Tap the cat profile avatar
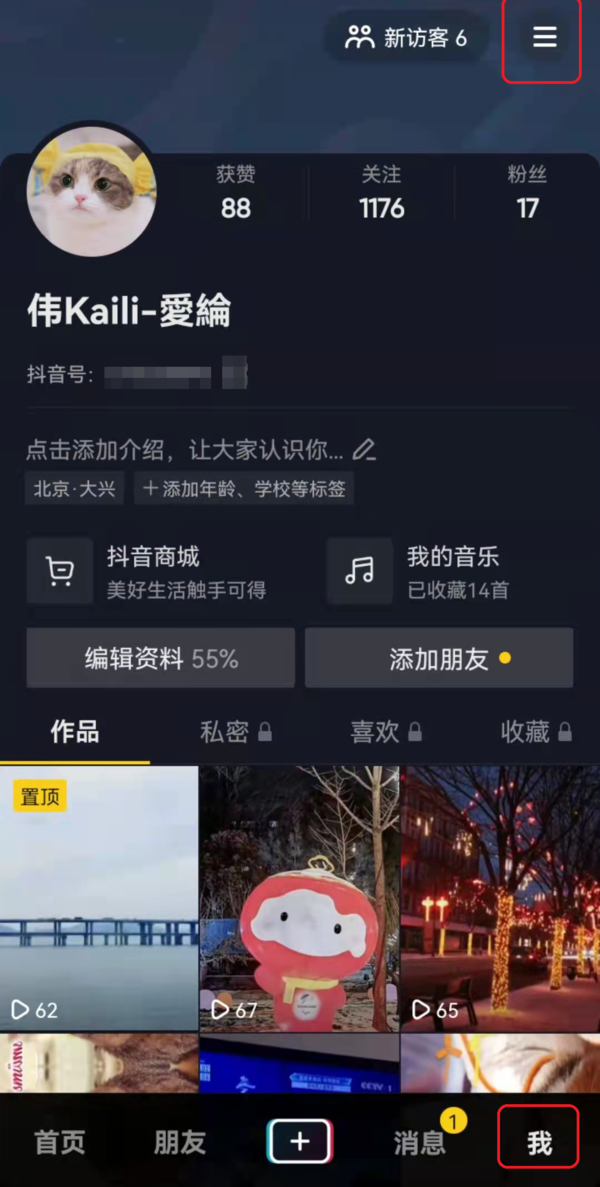This screenshot has width=600, height=1187. coord(91,192)
